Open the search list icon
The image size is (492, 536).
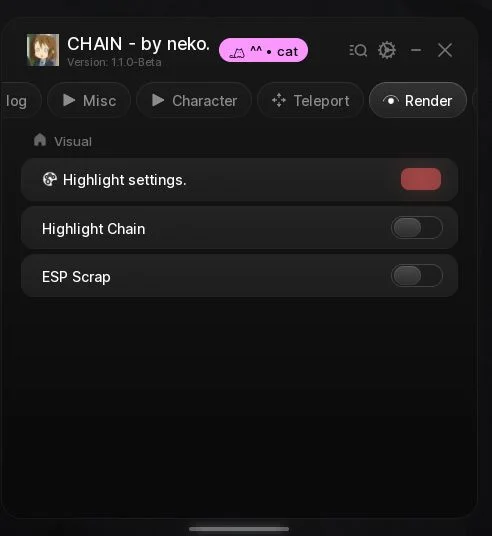[358, 51]
